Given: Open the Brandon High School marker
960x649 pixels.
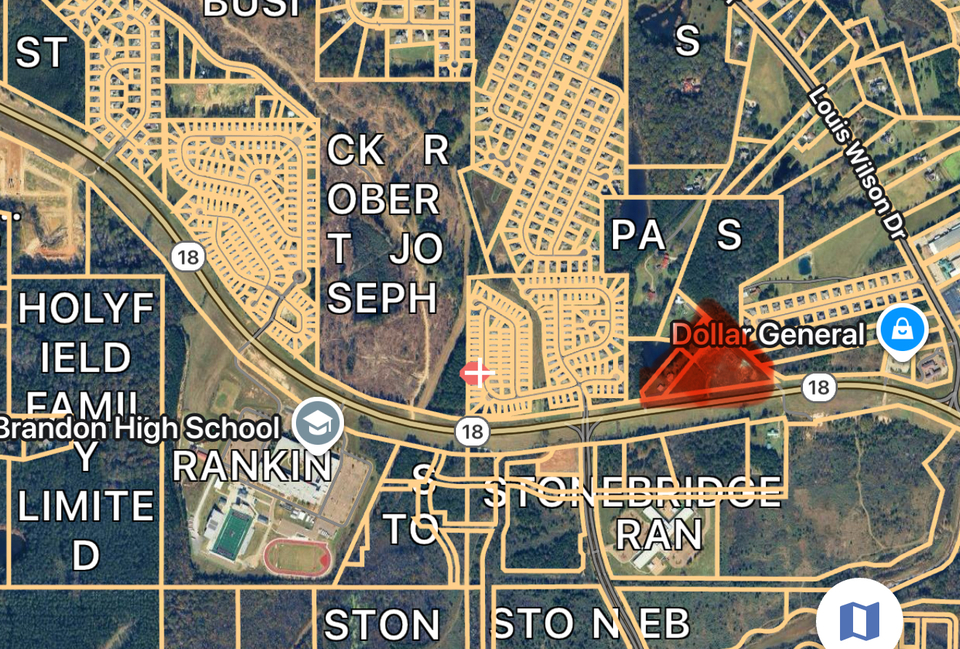Looking at the screenshot, I should 318,424.
